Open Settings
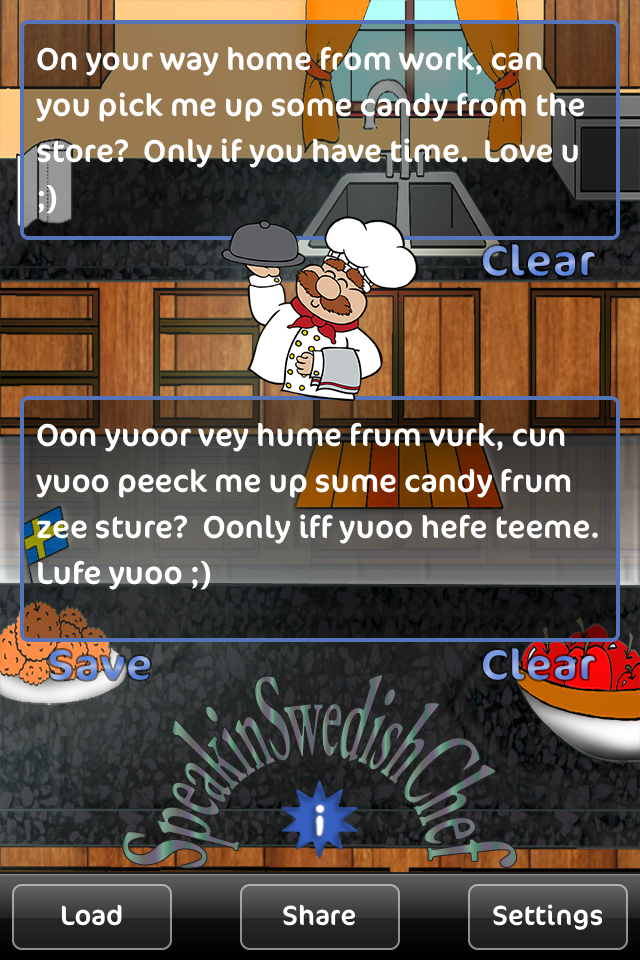This screenshot has width=640, height=960. click(547, 916)
